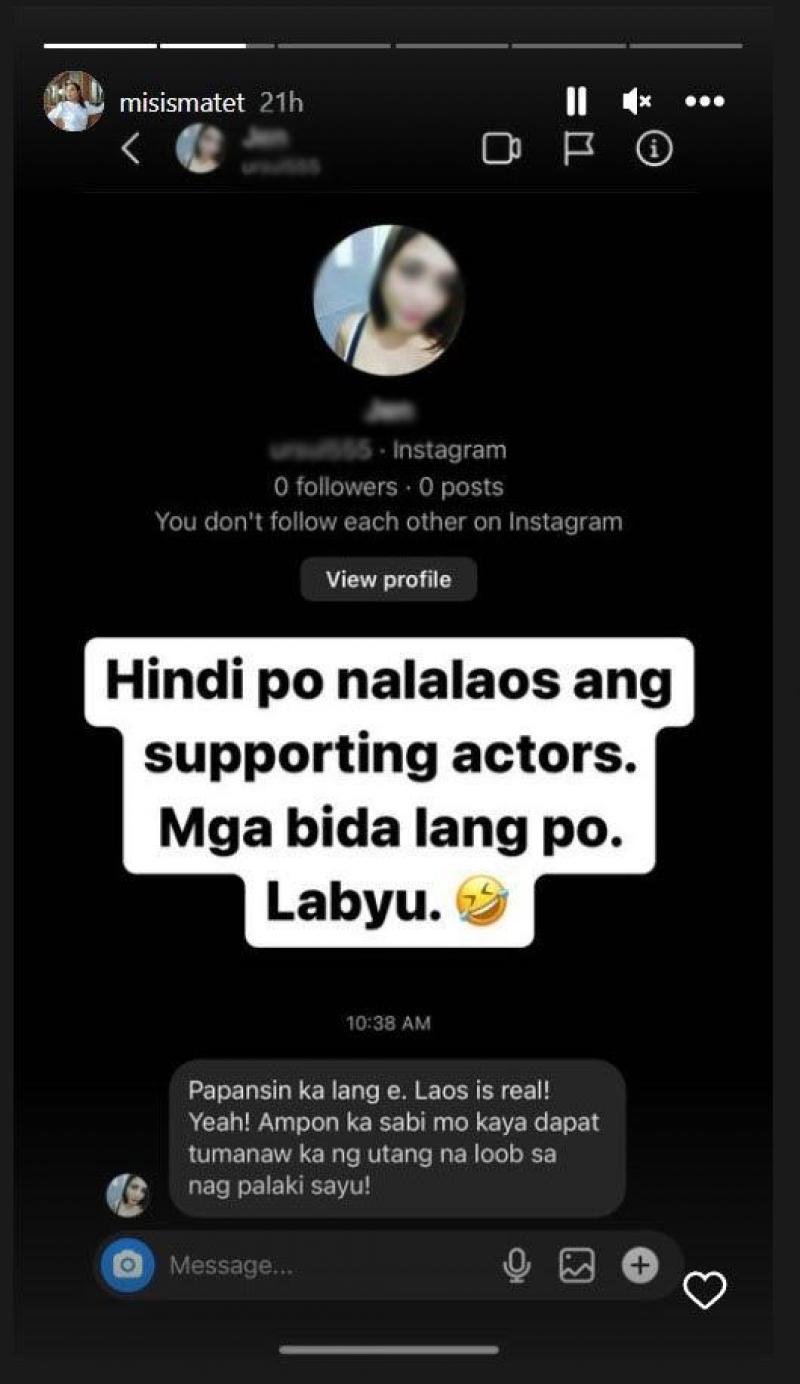Viewport: 800px width, 1384px height.
Task: Open more attachment options with the plus icon
Action: click(641, 1264)
